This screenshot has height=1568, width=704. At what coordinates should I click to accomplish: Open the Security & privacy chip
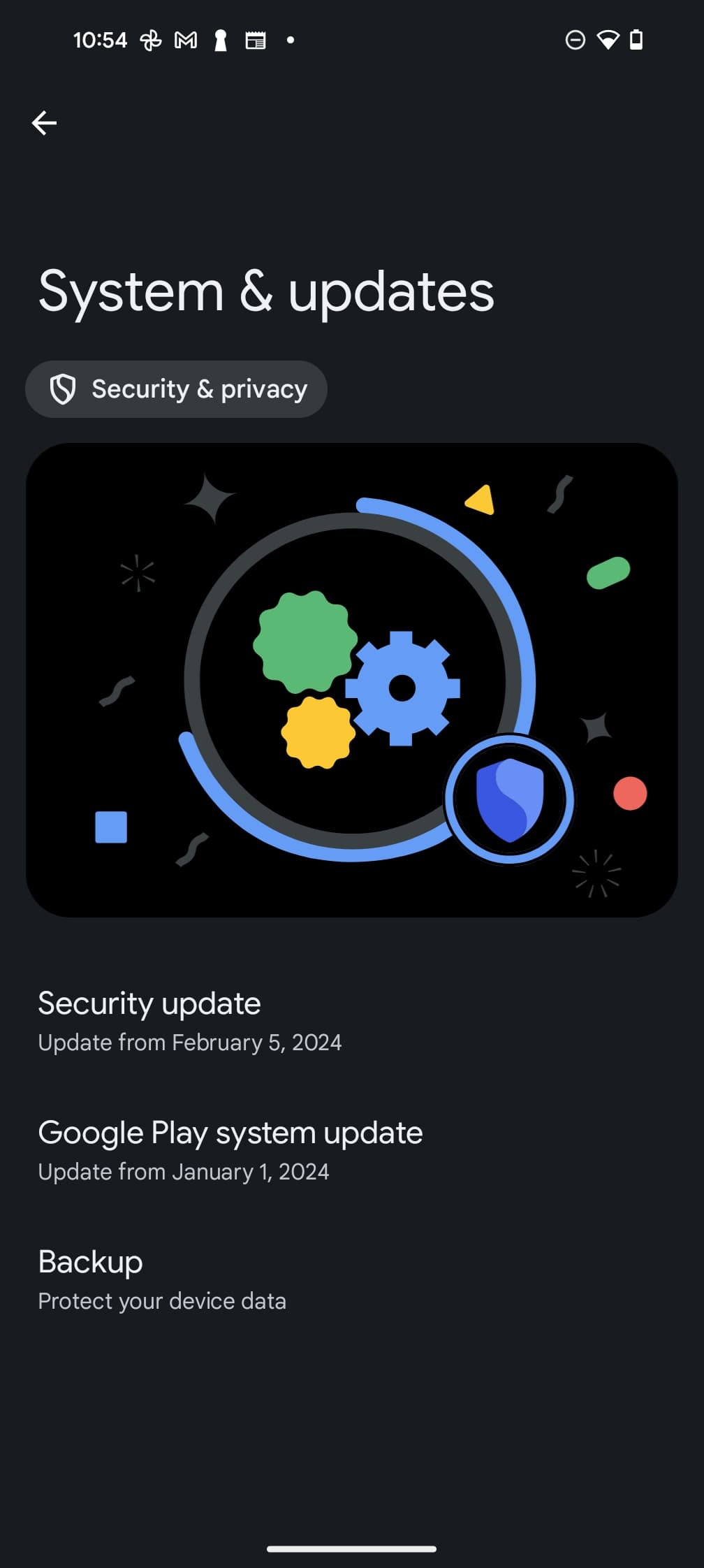click(176, 389)
